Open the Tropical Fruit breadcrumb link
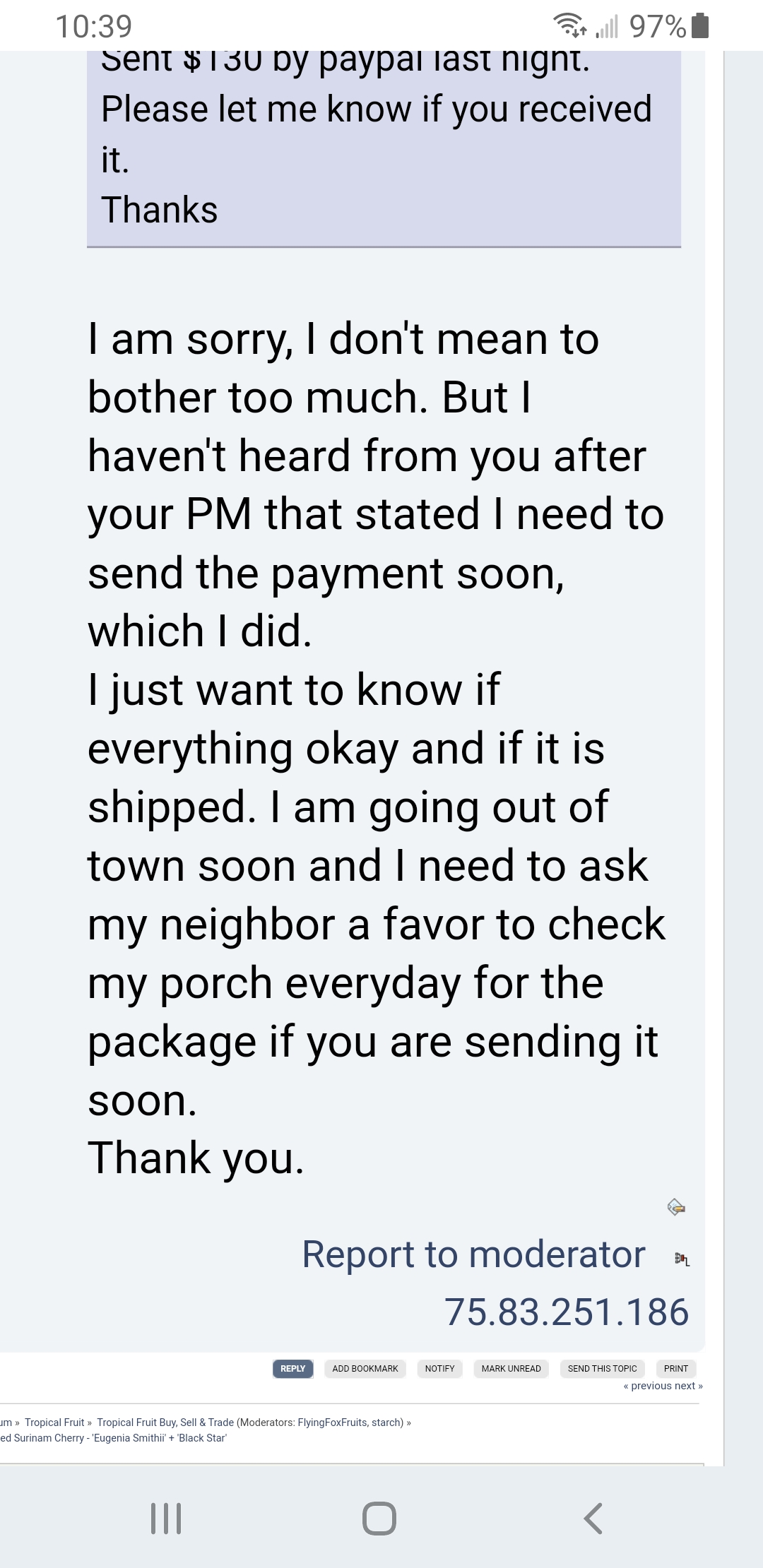 point(54,1423)
